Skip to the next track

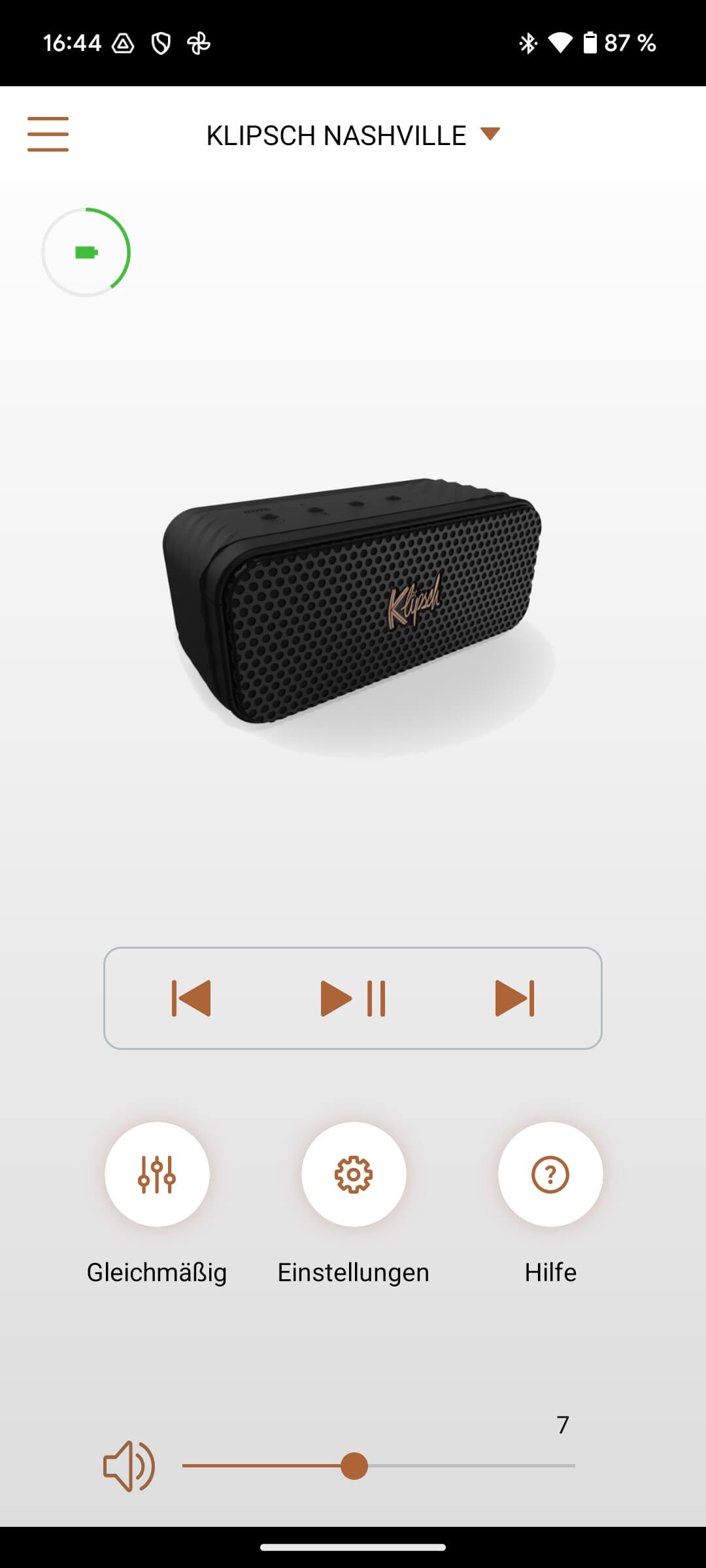click(515, 998)
